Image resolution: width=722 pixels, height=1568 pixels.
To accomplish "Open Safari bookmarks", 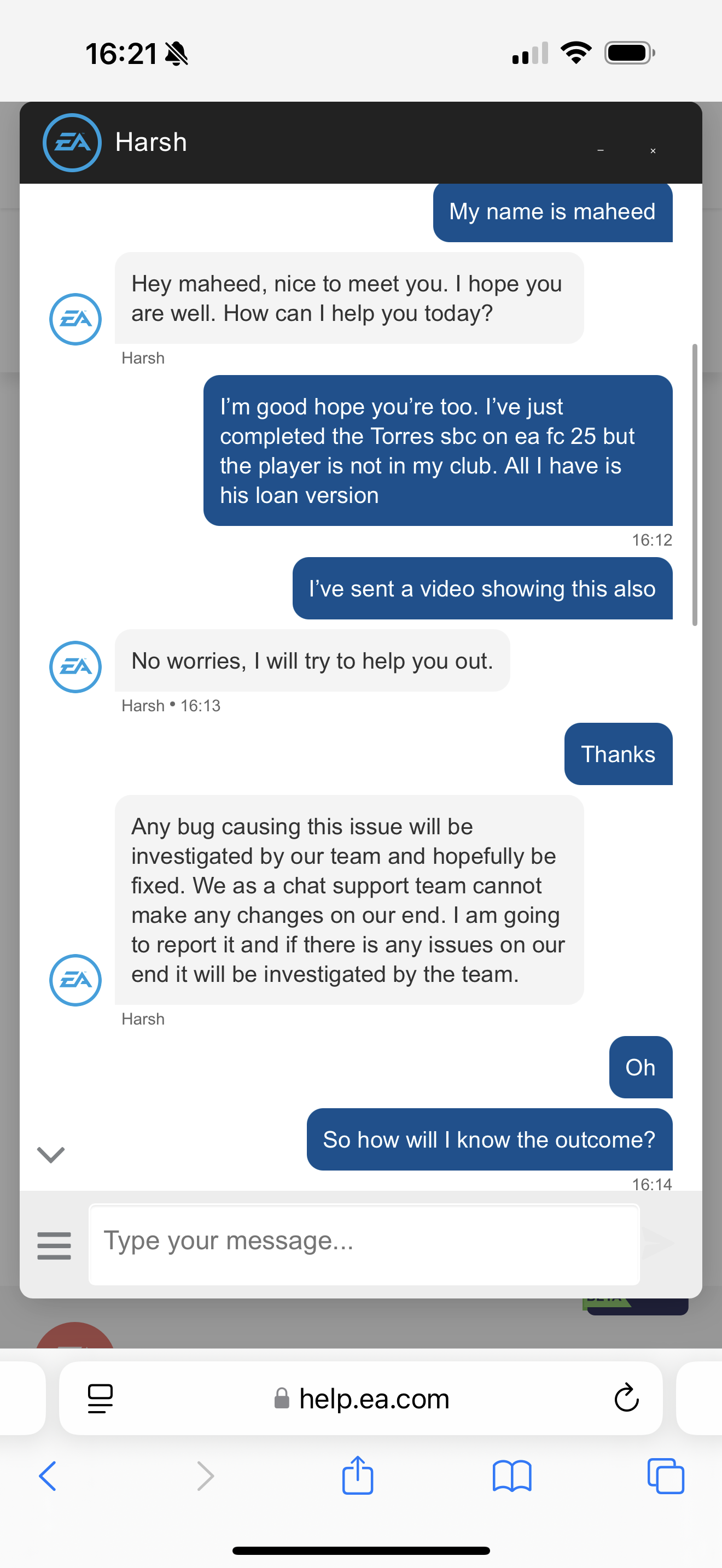I will pos(511,1476).
